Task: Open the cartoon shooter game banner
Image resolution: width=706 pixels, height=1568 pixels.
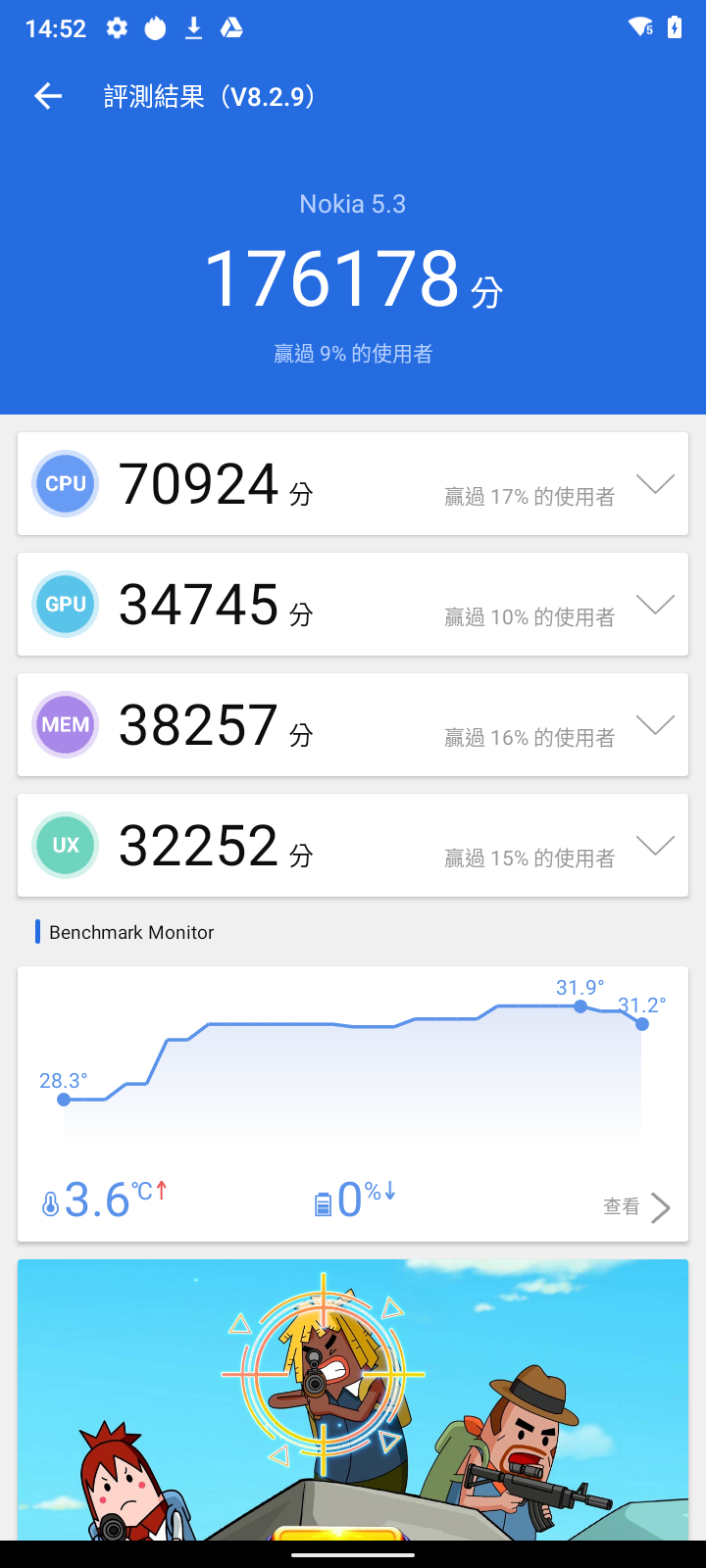Action: click(353, 1399)
